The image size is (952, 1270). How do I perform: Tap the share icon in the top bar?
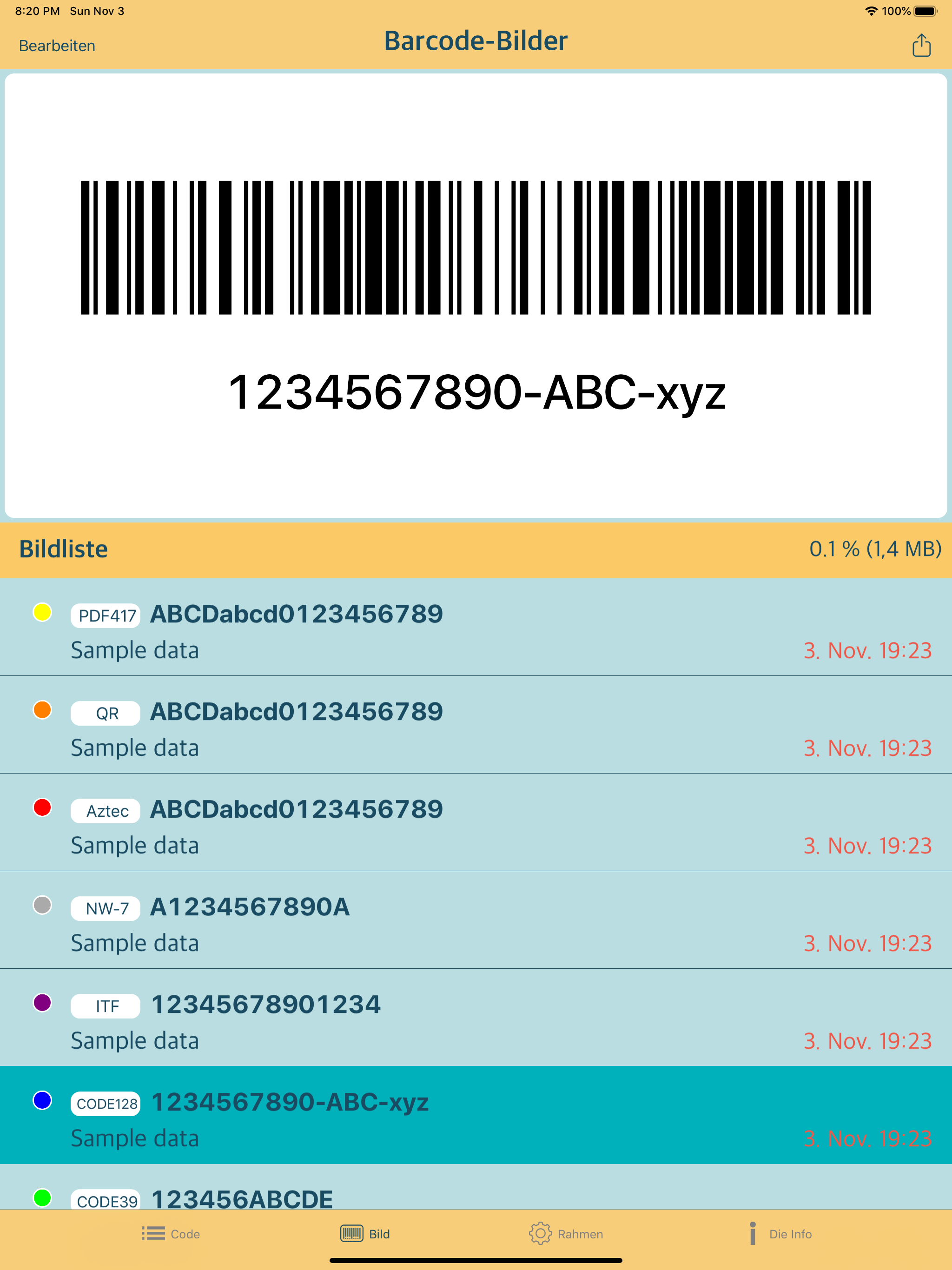click(922, 45)
